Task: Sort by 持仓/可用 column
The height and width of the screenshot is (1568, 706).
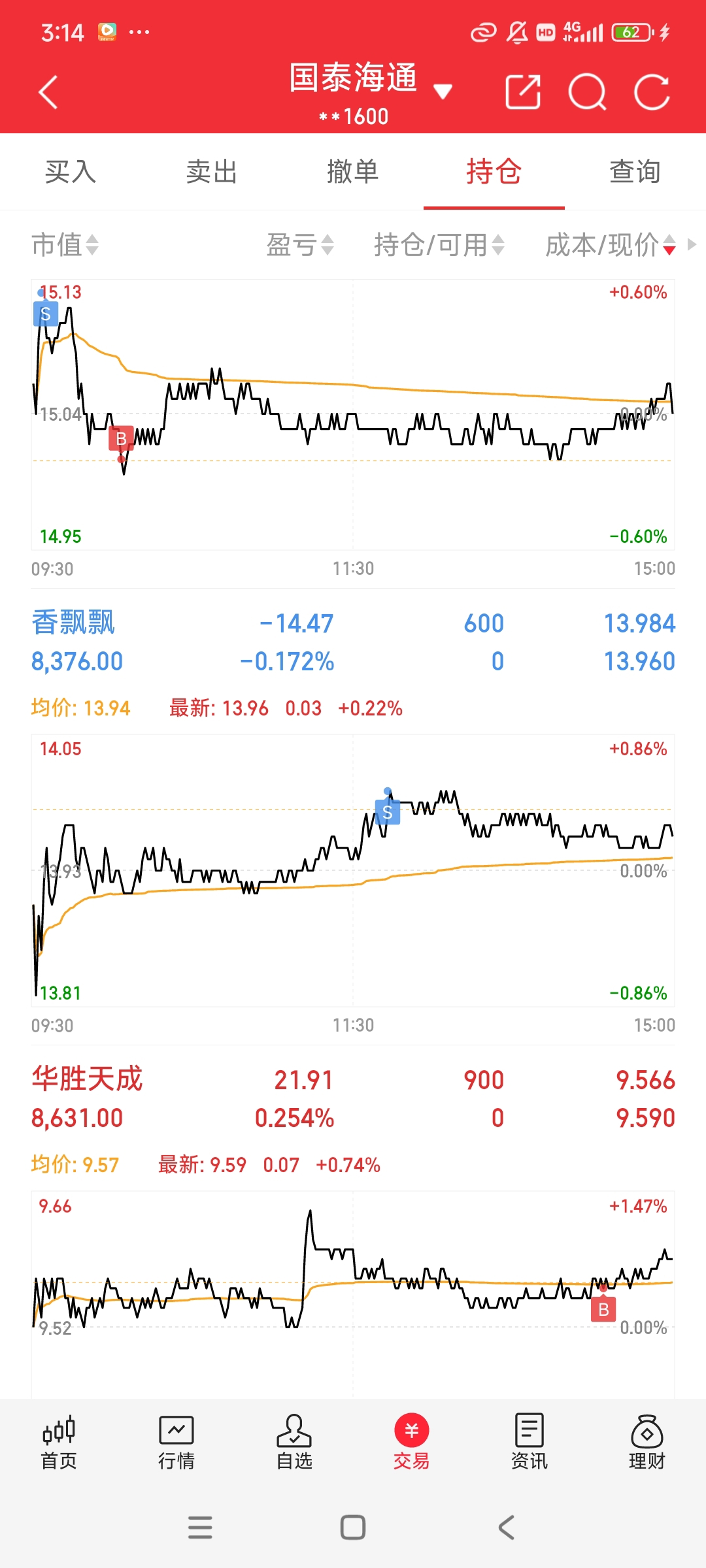Action: pos(439,245)
